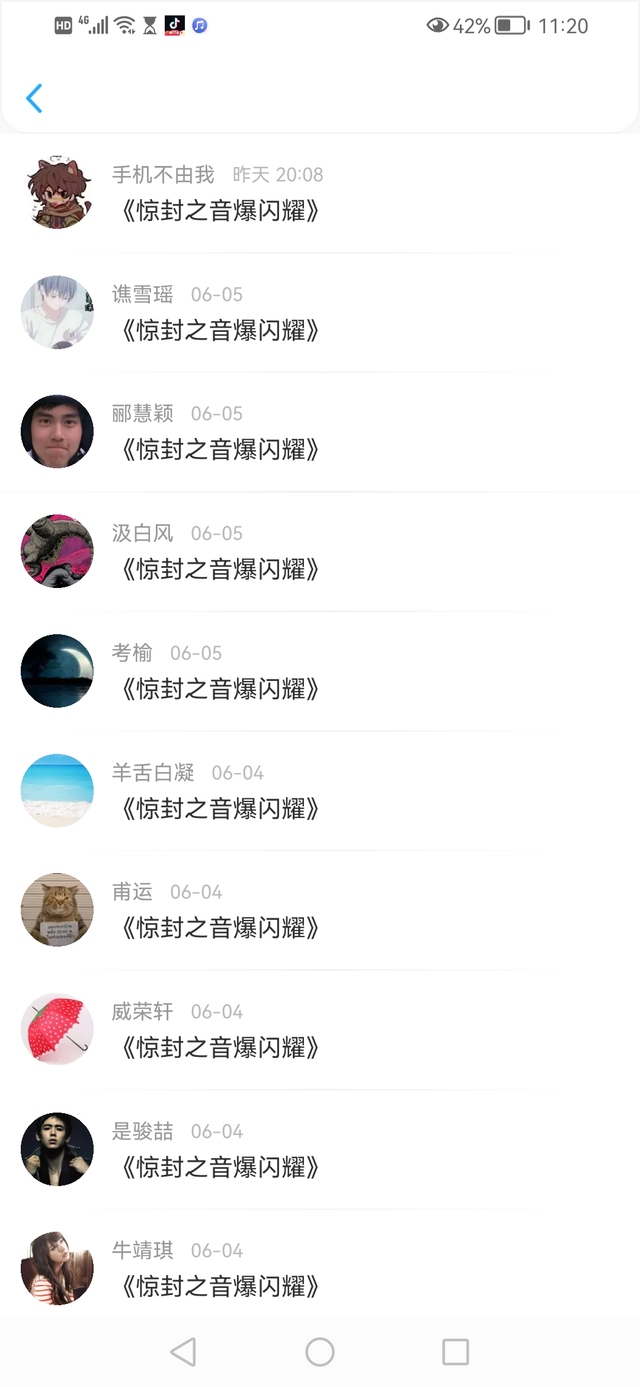
Task: Tap the system home button
Action: point(320,1352)
